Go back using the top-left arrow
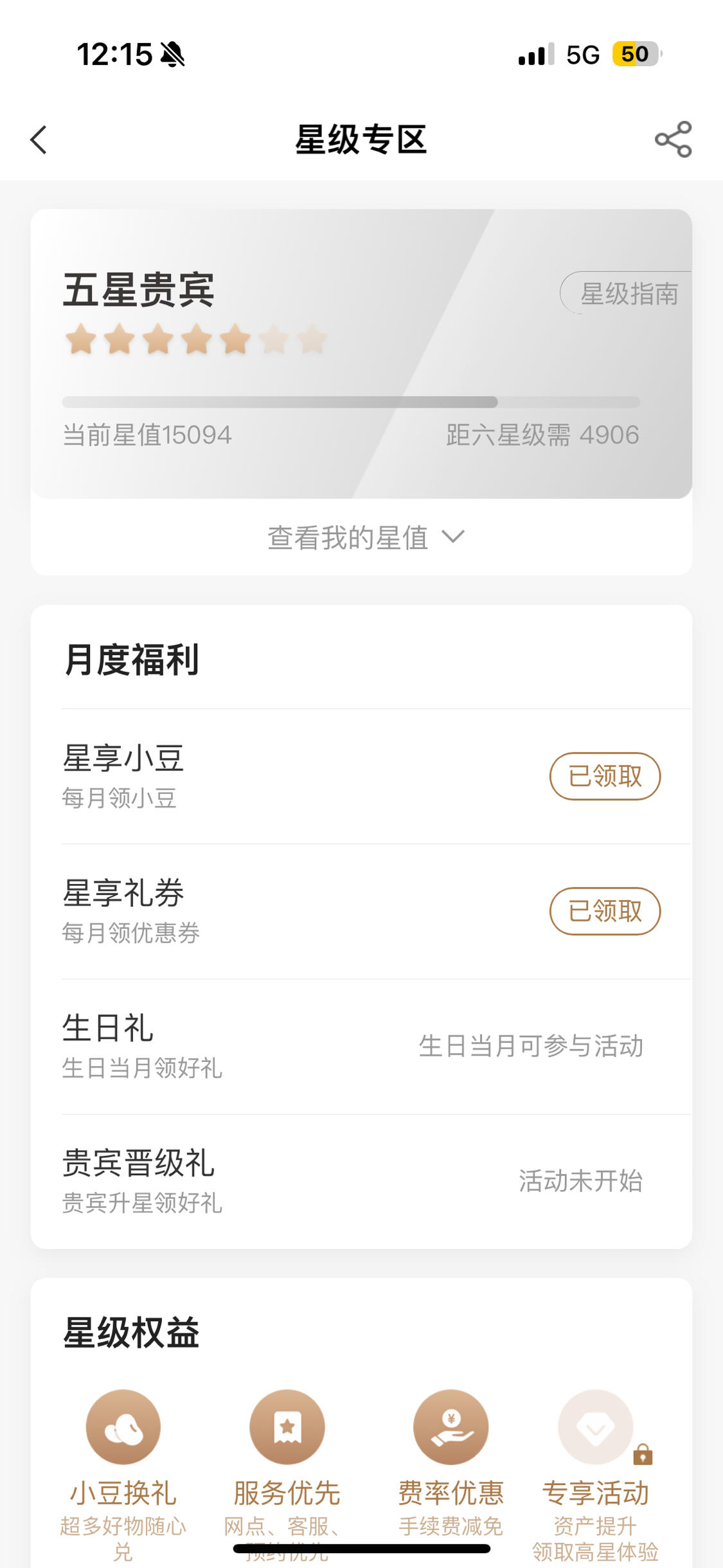 (x=39, y=140)
